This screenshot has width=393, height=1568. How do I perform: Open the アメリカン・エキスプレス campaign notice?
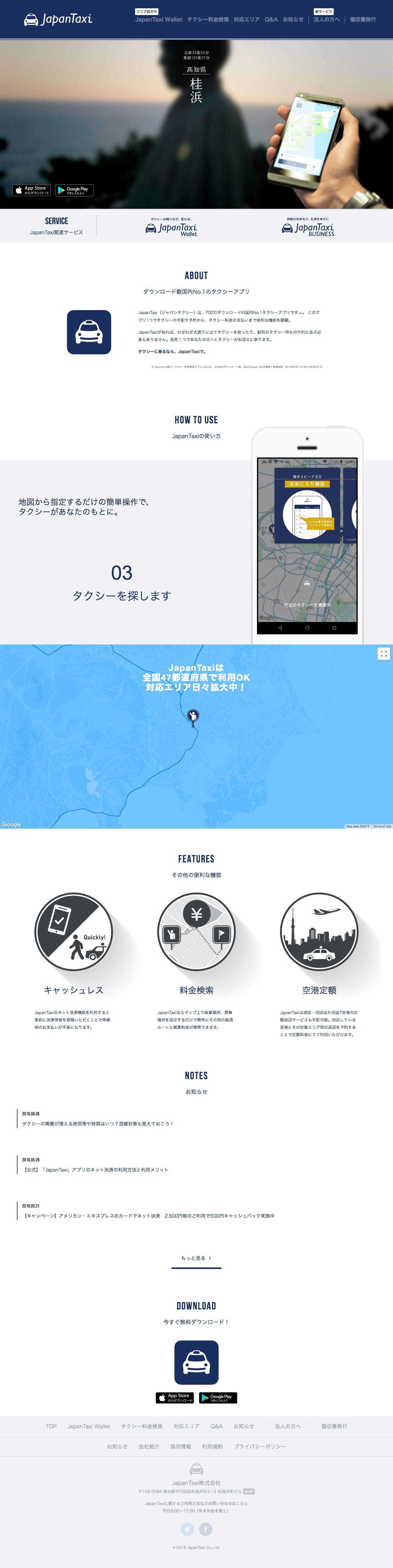click(148, 1216)
